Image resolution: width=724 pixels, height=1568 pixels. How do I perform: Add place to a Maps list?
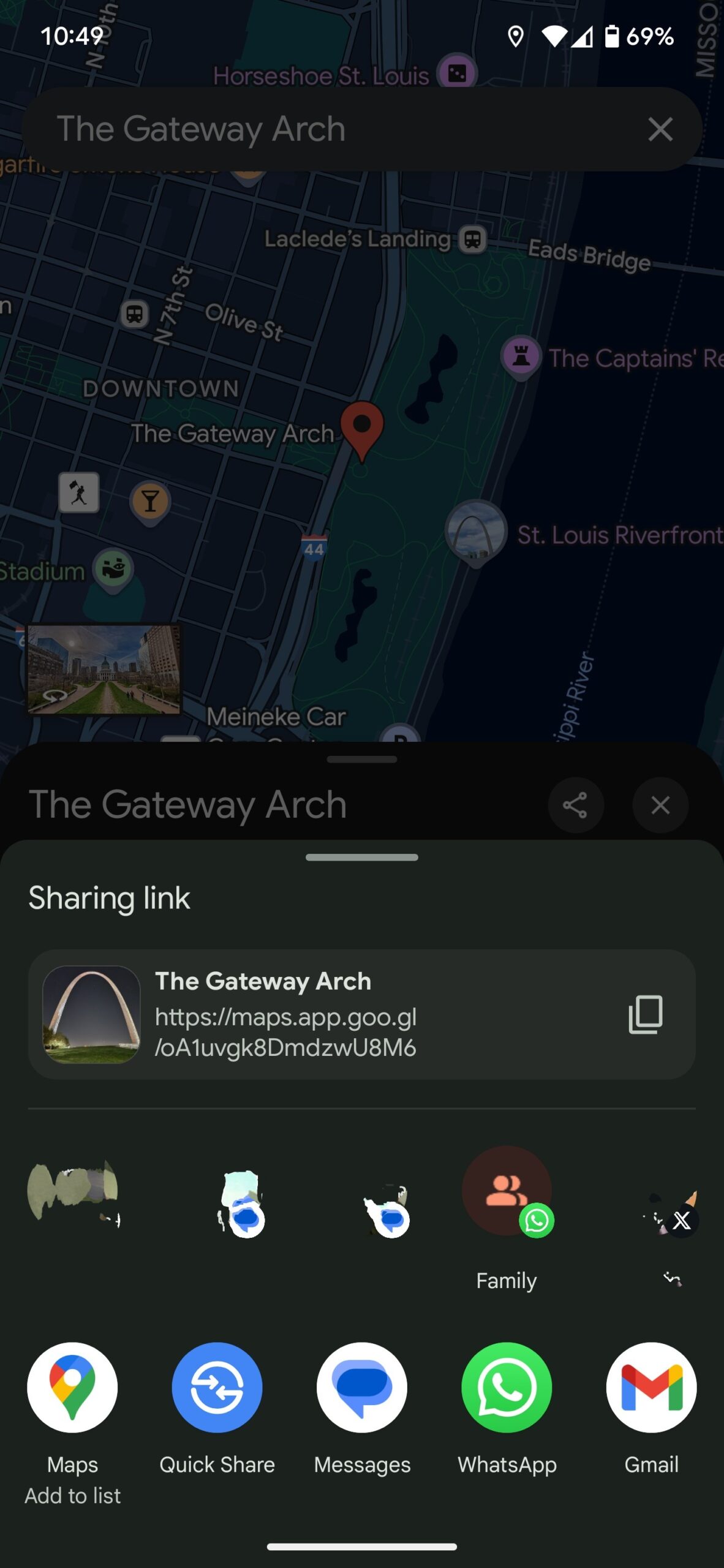72,1388
